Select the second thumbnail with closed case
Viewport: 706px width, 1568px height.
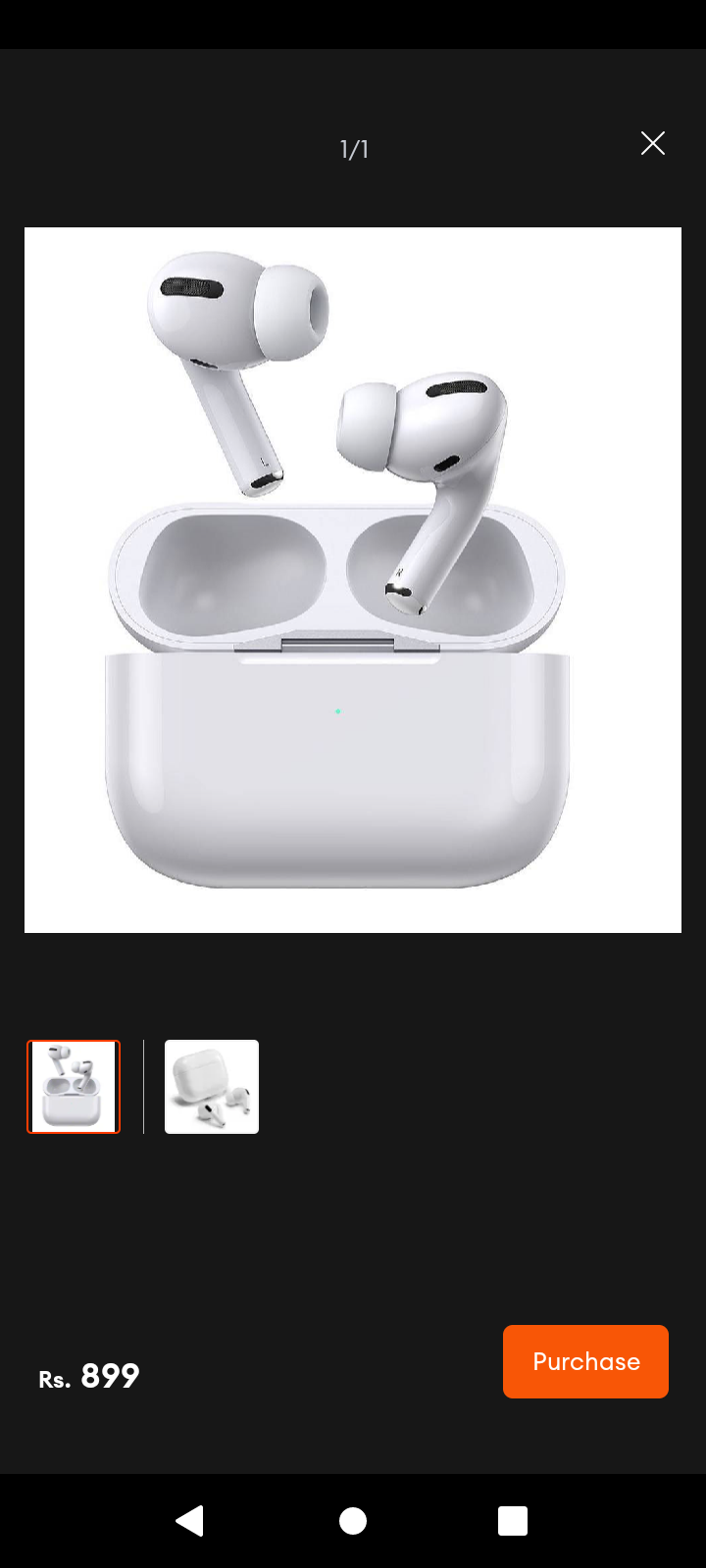point(212,1087)
